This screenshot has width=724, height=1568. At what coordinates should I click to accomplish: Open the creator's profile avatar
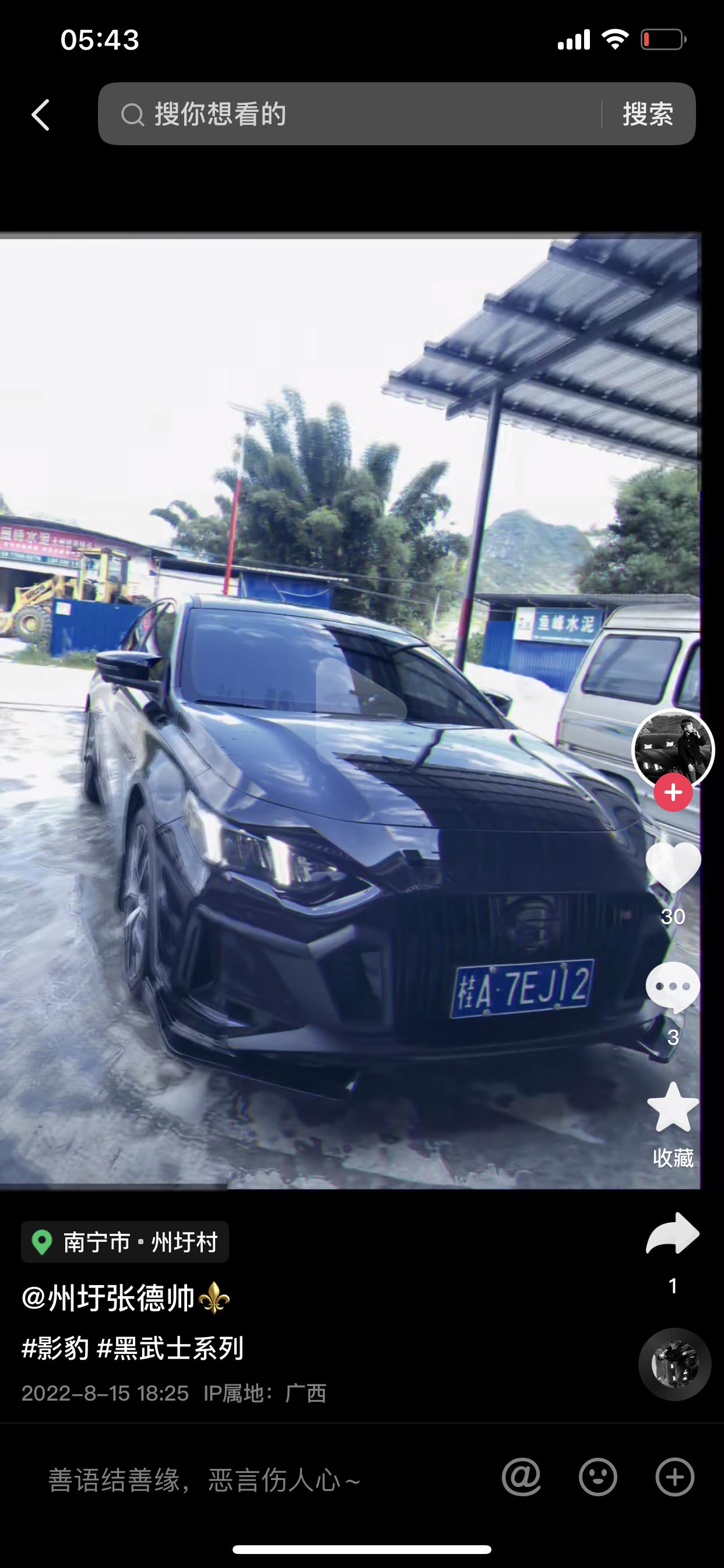[x=672, y=748]
